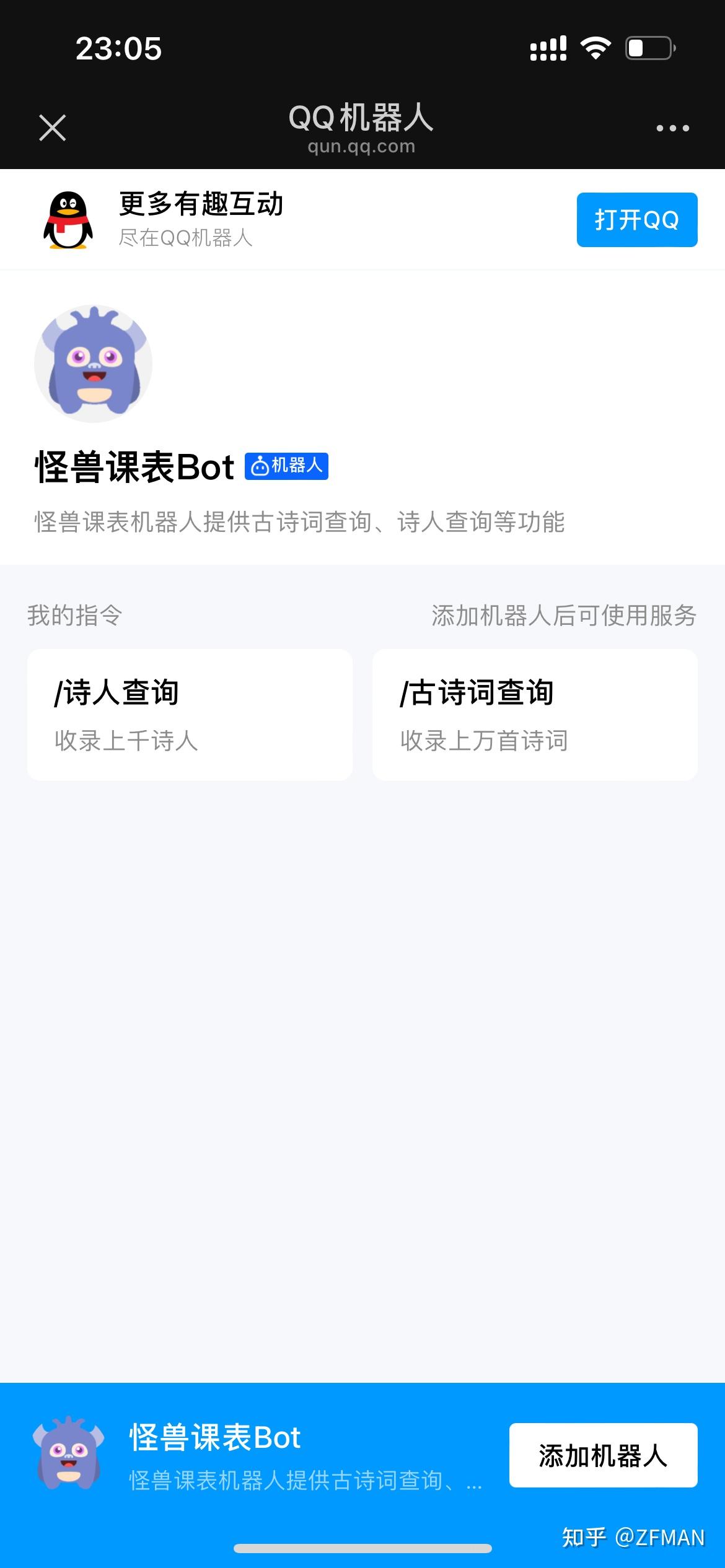
Task: Click the bot name 怪兽课表Bot title
Action: pyautogui.click(x=135, y=466)
